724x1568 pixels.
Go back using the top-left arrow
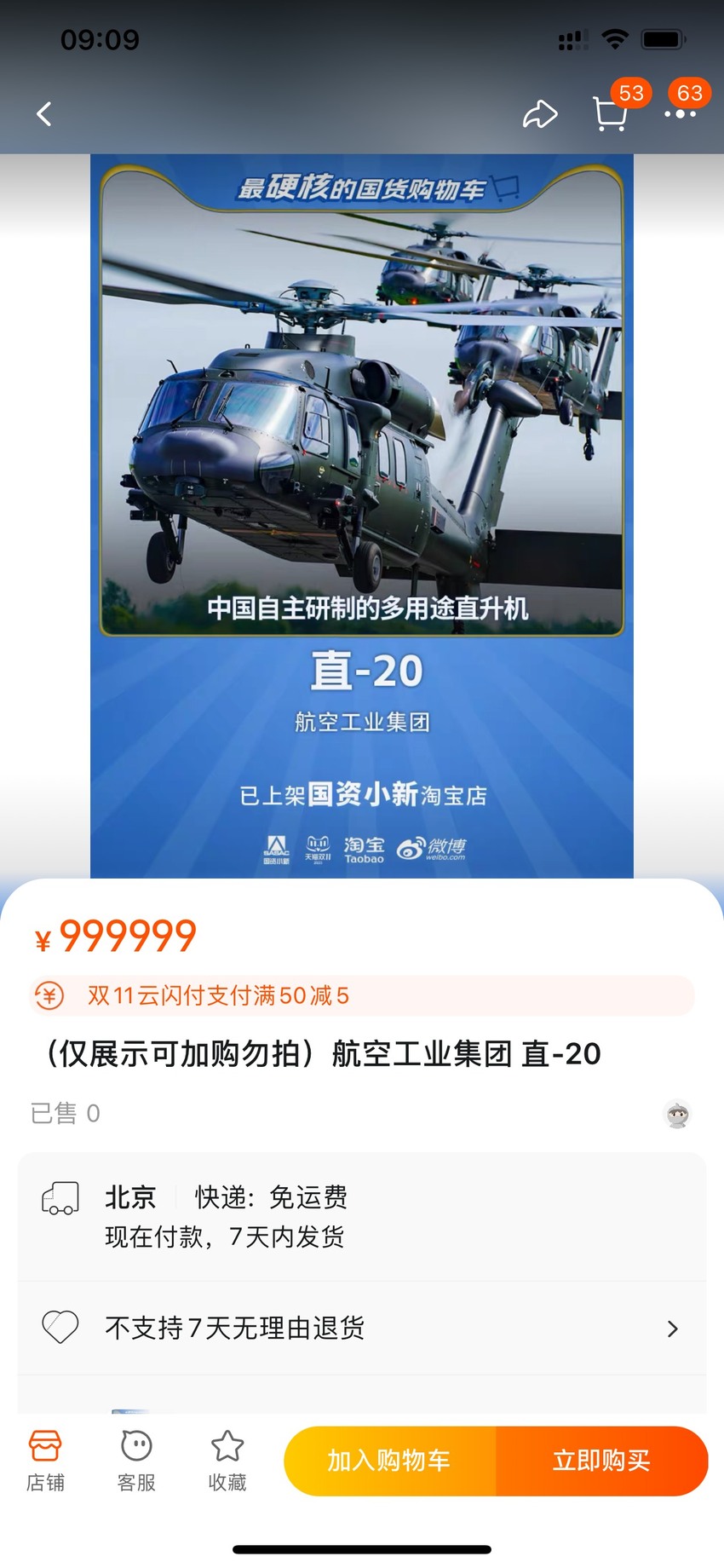tap(44, 114)
